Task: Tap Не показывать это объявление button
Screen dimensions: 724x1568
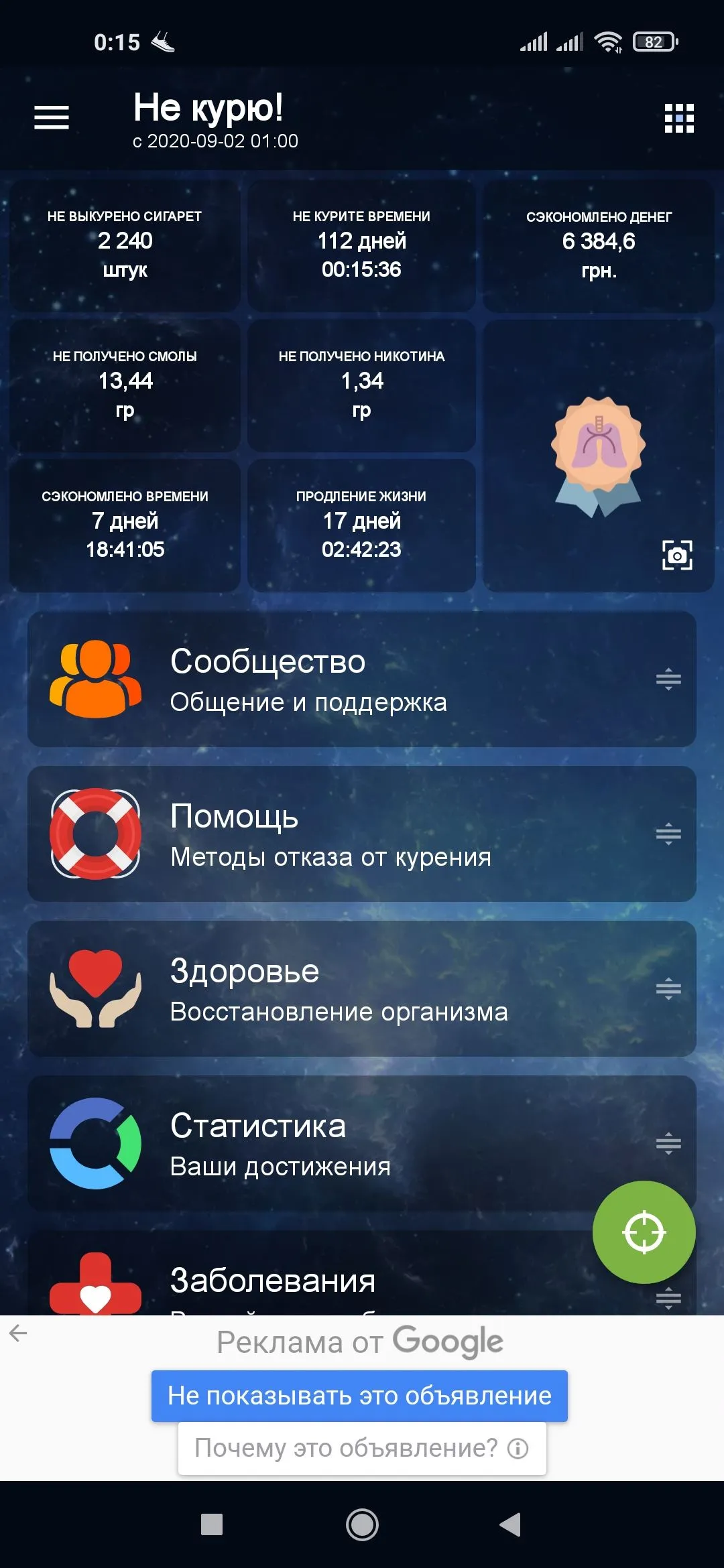Action: point(359,1396)
